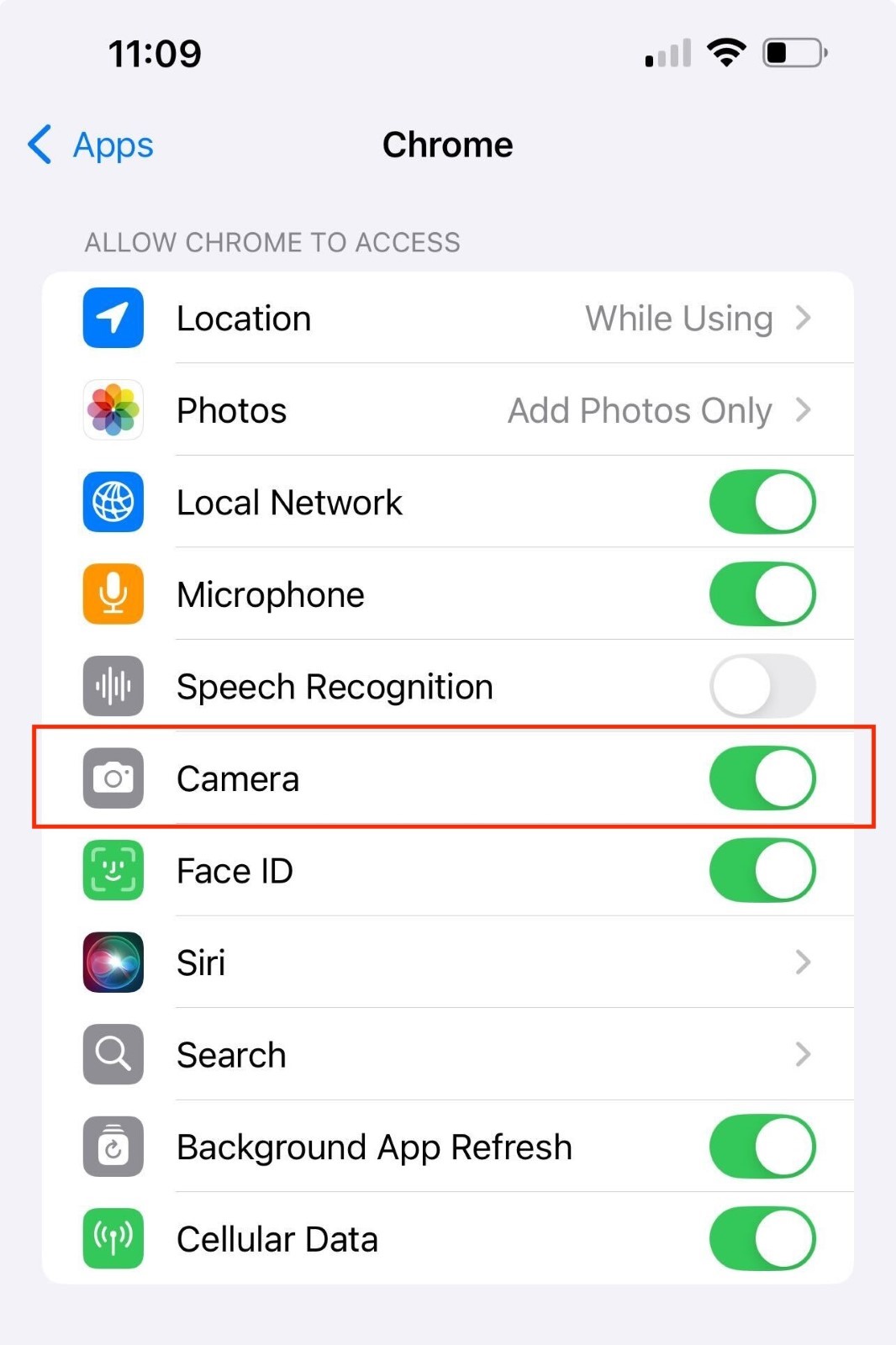Image resolution: width=896 pixels, height=1345 pixels.
Task: Disable Cellular Data for Chrome
Action: (x=762, y=1239)
